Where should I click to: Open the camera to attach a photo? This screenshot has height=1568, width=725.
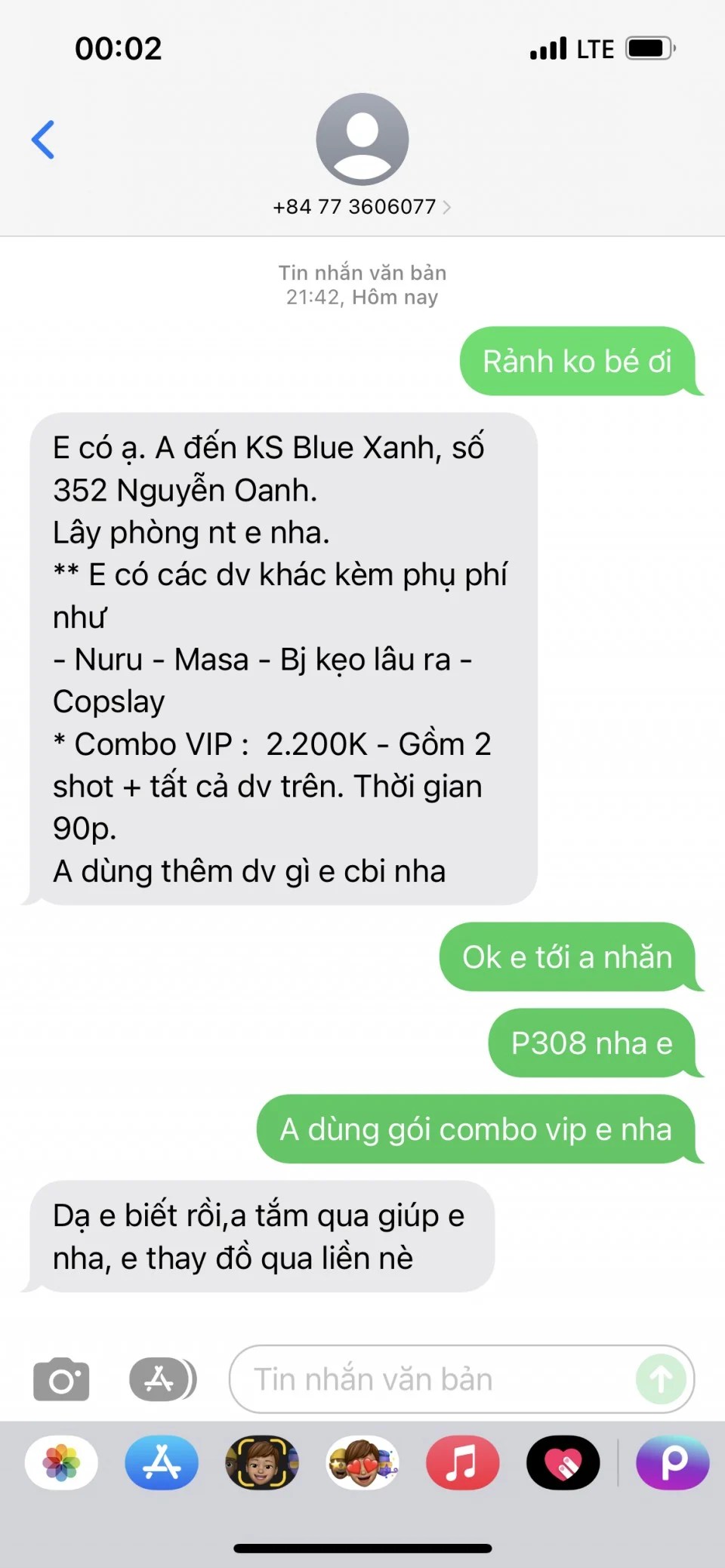61,1379
